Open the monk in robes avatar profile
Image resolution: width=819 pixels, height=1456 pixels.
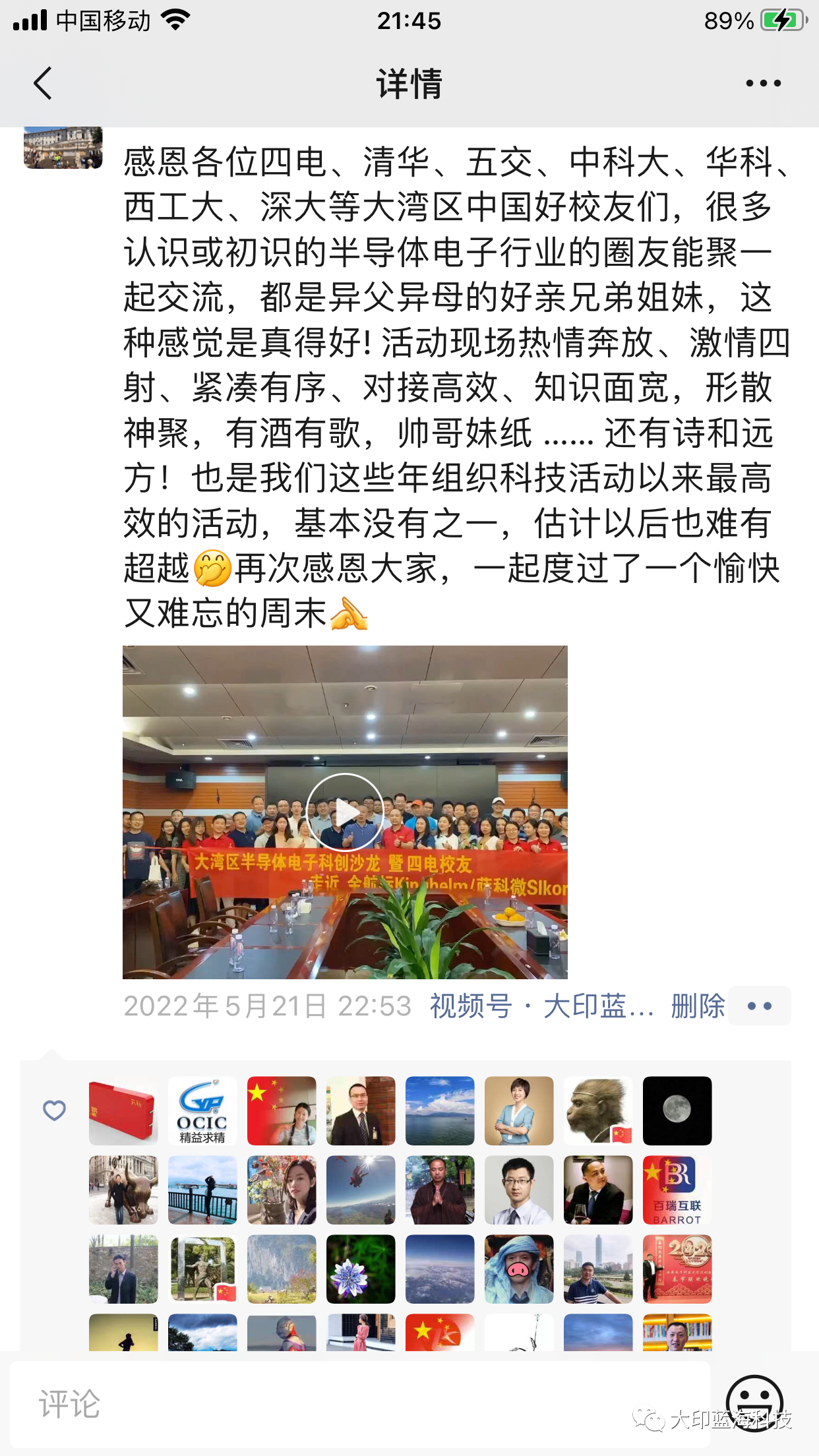[x=440, y=1190]
